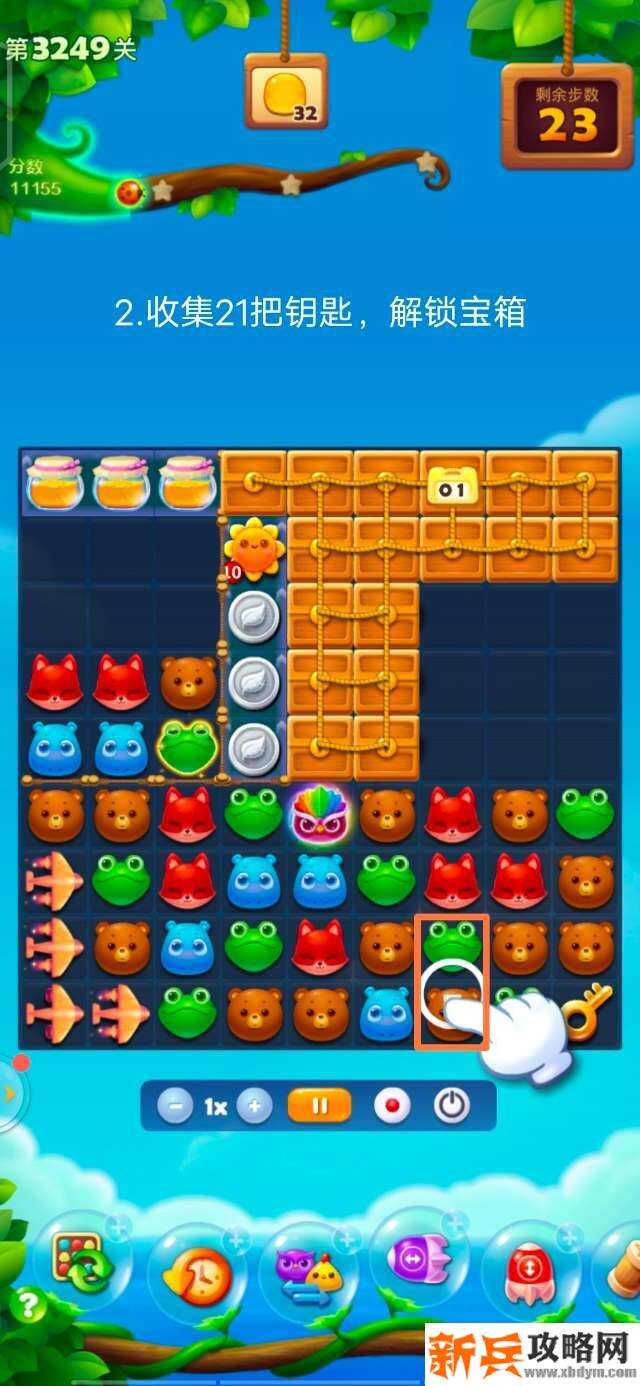Screen dimensions: 640x1386
Task: Pause the replay with the orange button
Action: tap(320, 1106)
